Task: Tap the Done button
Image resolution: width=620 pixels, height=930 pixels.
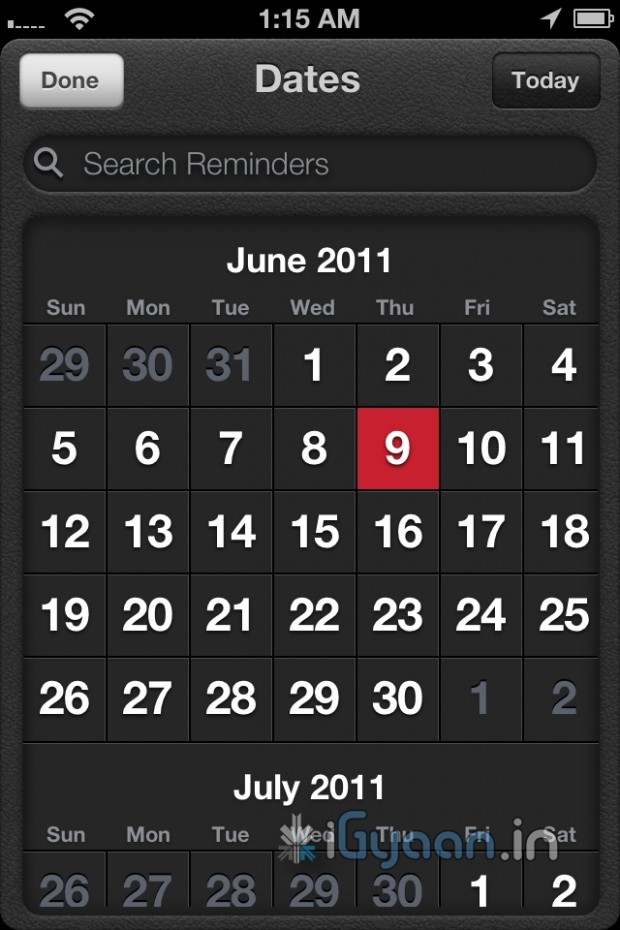Action: pyautogui.click(x=71, y=81)
